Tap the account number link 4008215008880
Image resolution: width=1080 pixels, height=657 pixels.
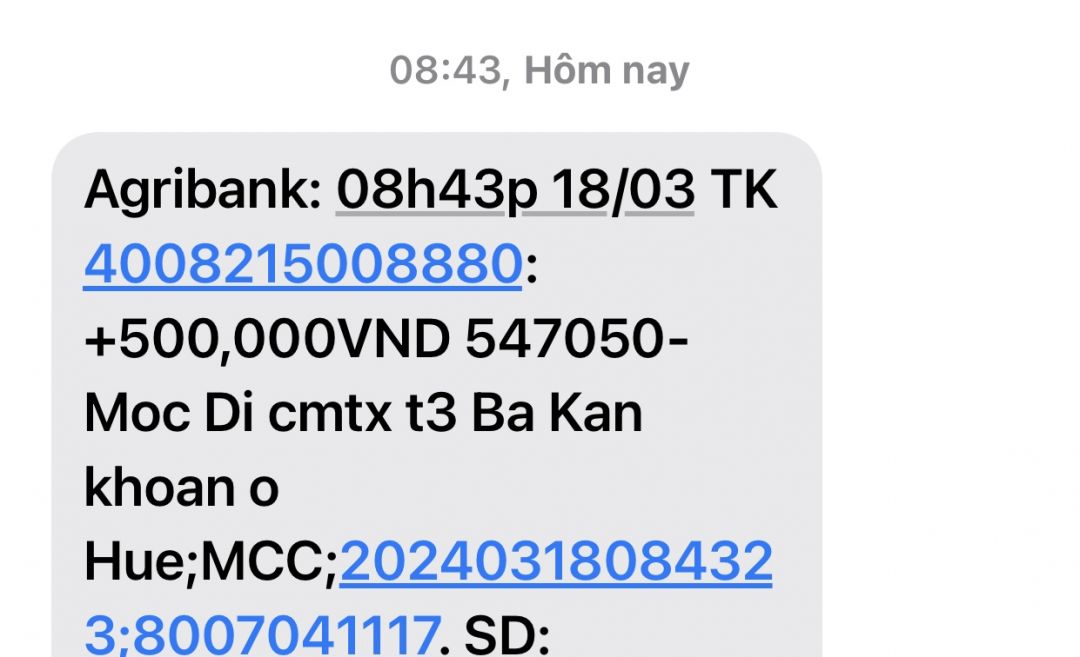pos(302,265)
